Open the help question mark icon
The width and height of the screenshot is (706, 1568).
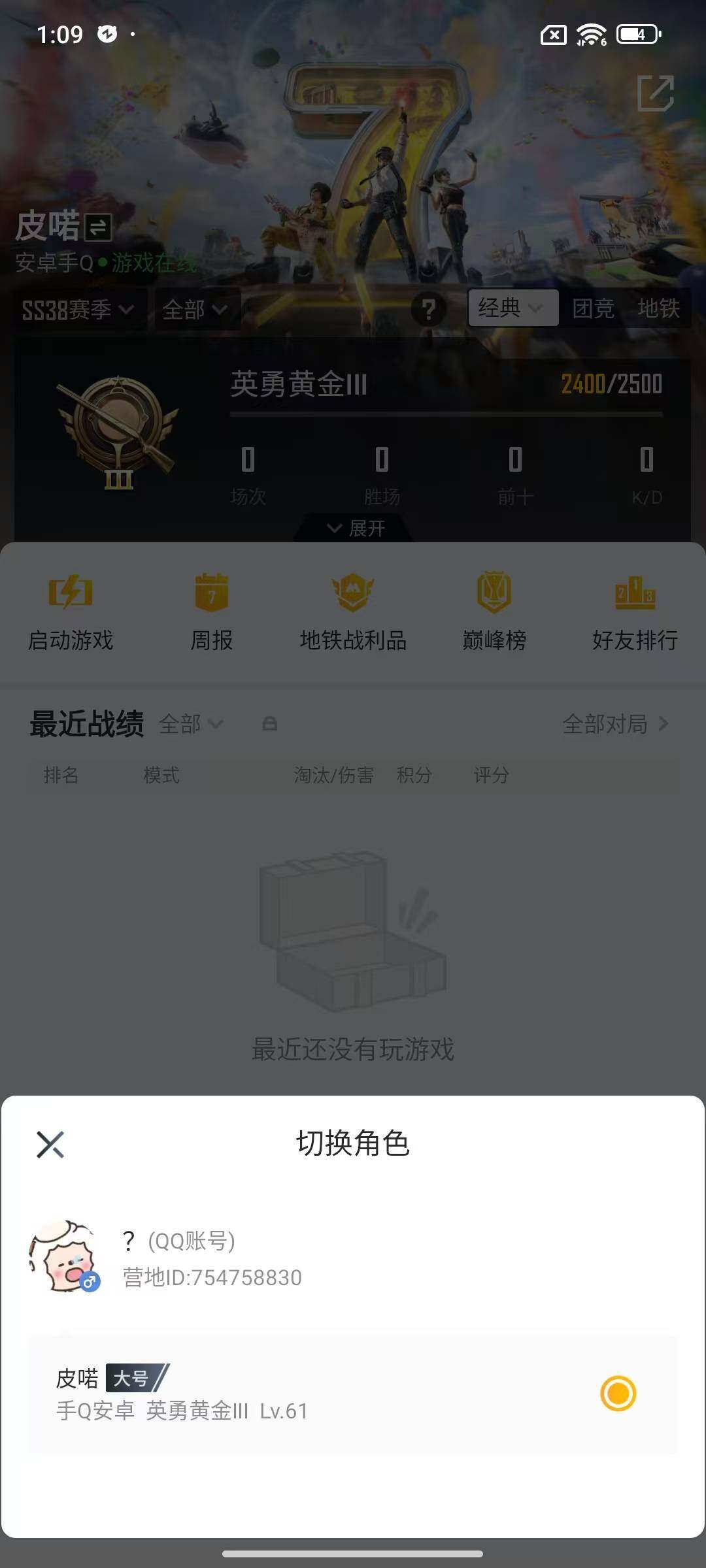coord(428,310)
